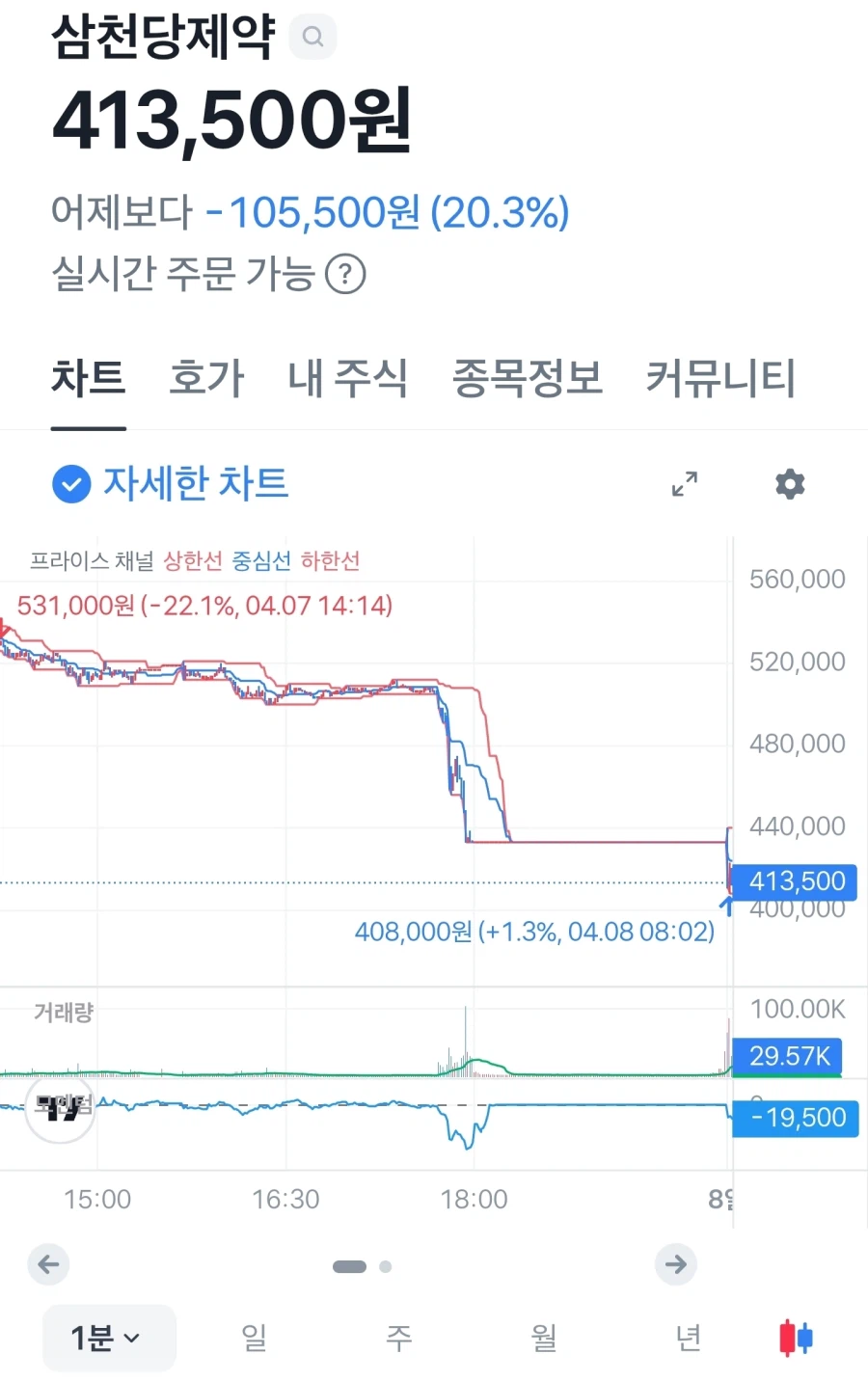Toggle the 중심선 price channel line
Image resolution: width=868 pixels, height=1381 pixels.
[x=259, y=560]
